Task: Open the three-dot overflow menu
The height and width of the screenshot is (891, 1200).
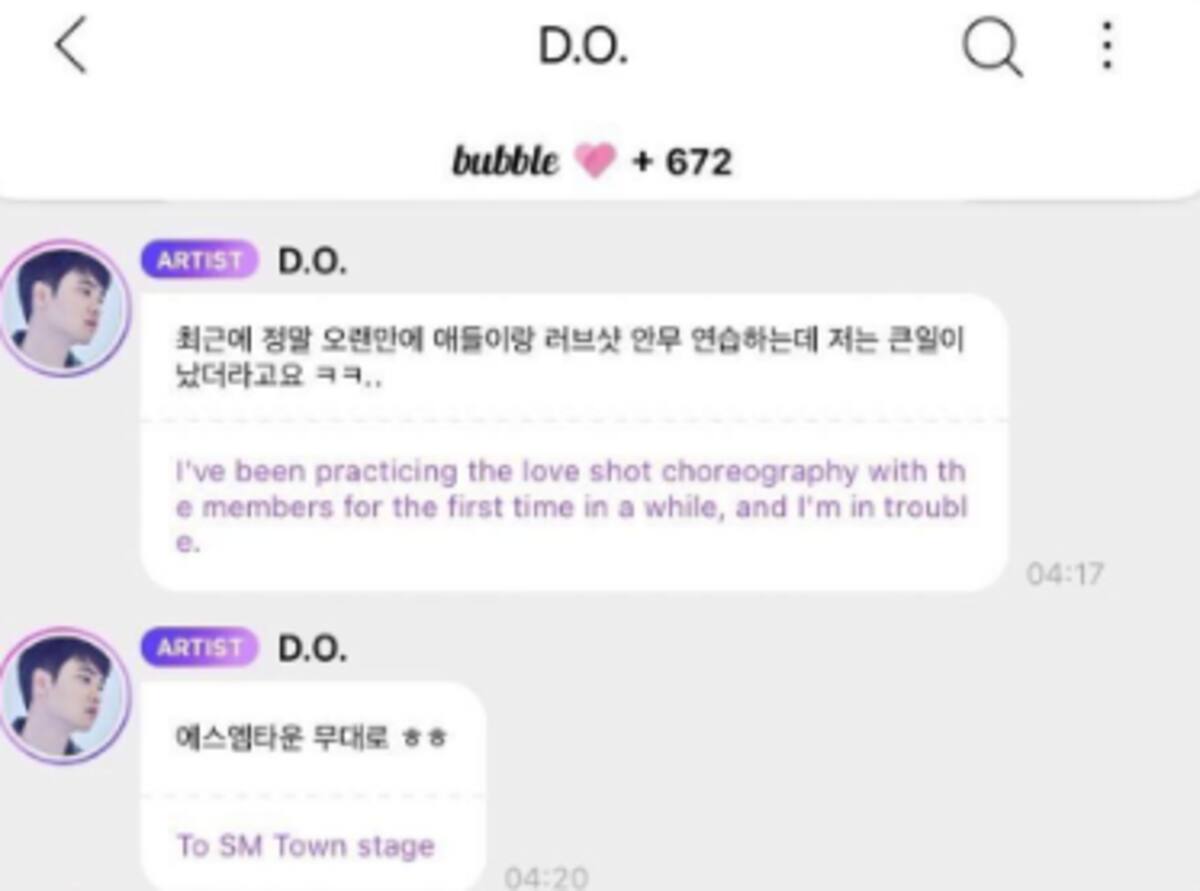Action: (x=1107, y=48)
